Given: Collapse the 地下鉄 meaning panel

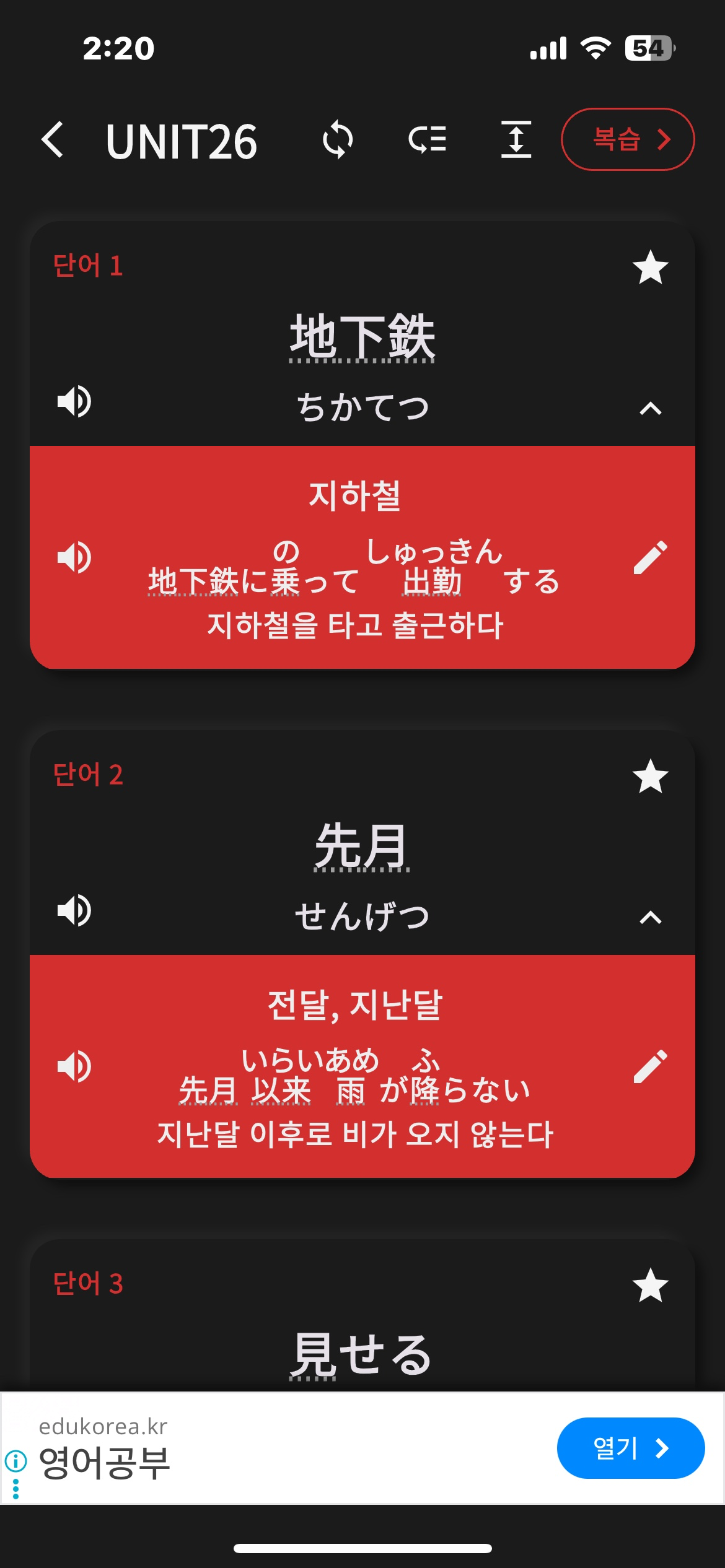Looking at the screenshot, I should click(x=650, y=409).
